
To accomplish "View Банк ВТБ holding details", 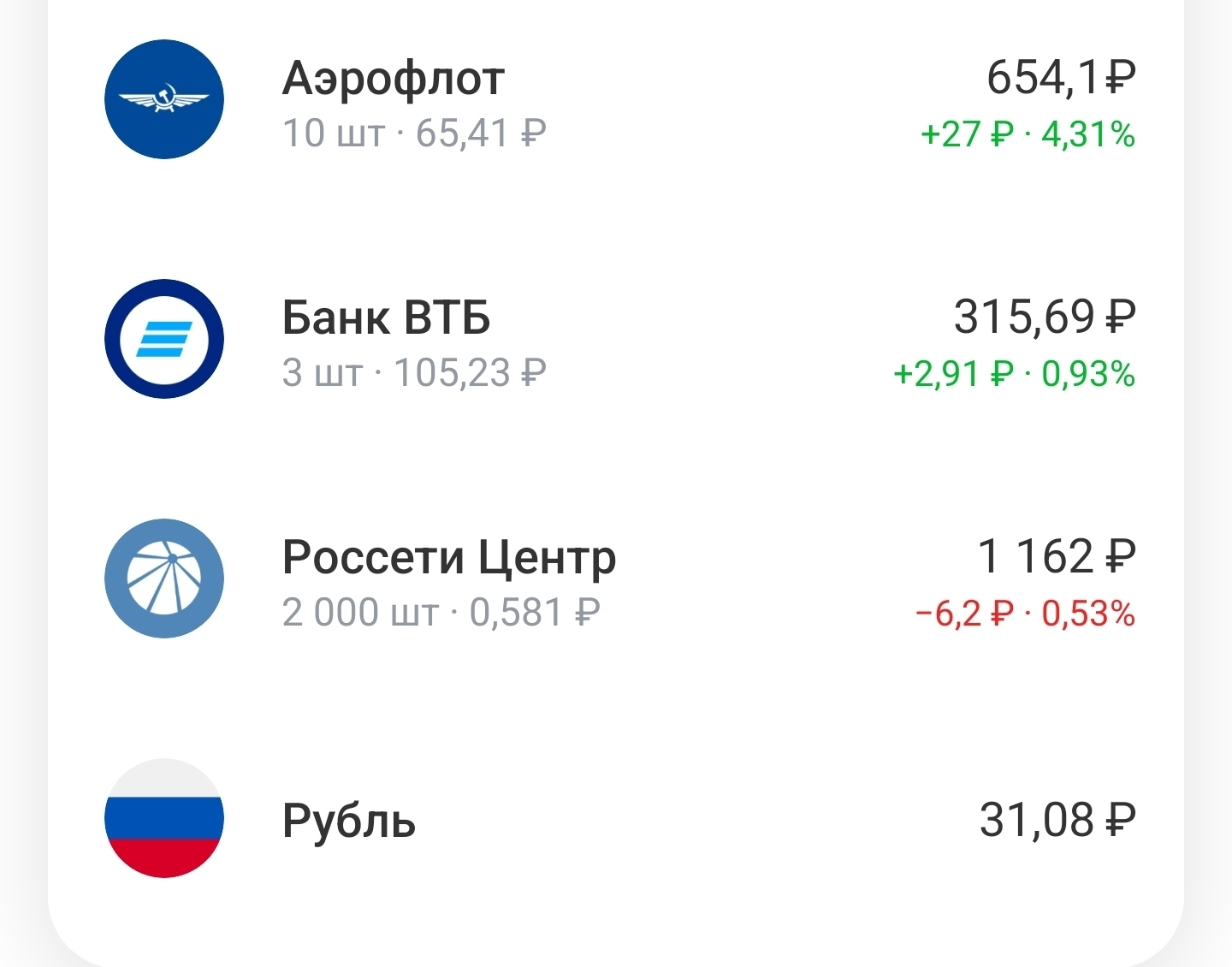I will coord(387,318).
